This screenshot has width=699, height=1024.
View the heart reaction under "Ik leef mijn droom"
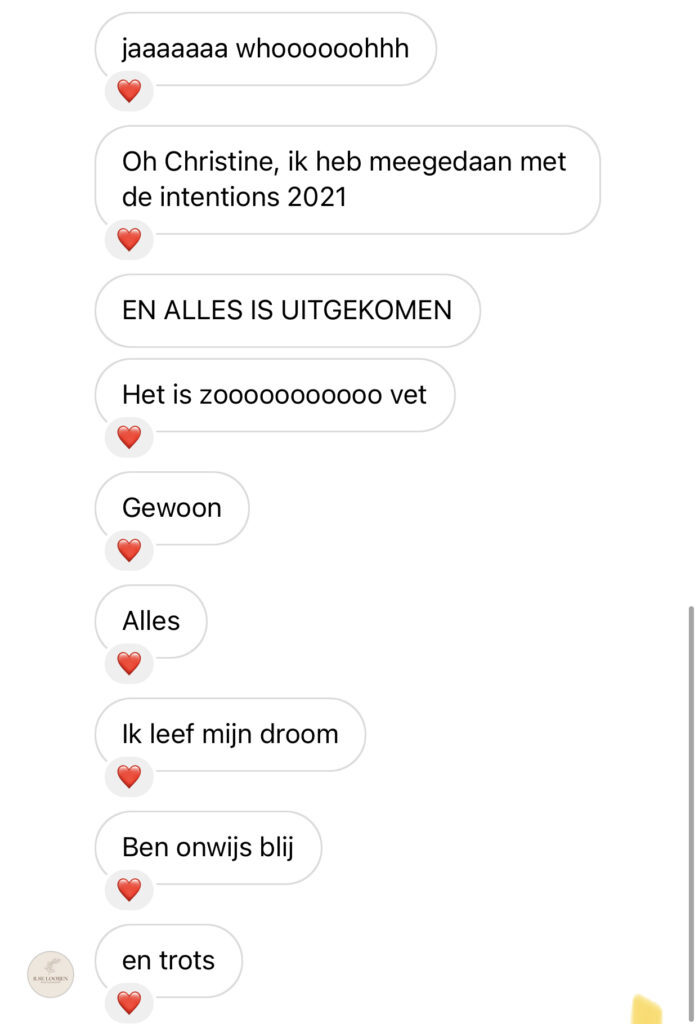pyautogui.click(x=129, y=776)
